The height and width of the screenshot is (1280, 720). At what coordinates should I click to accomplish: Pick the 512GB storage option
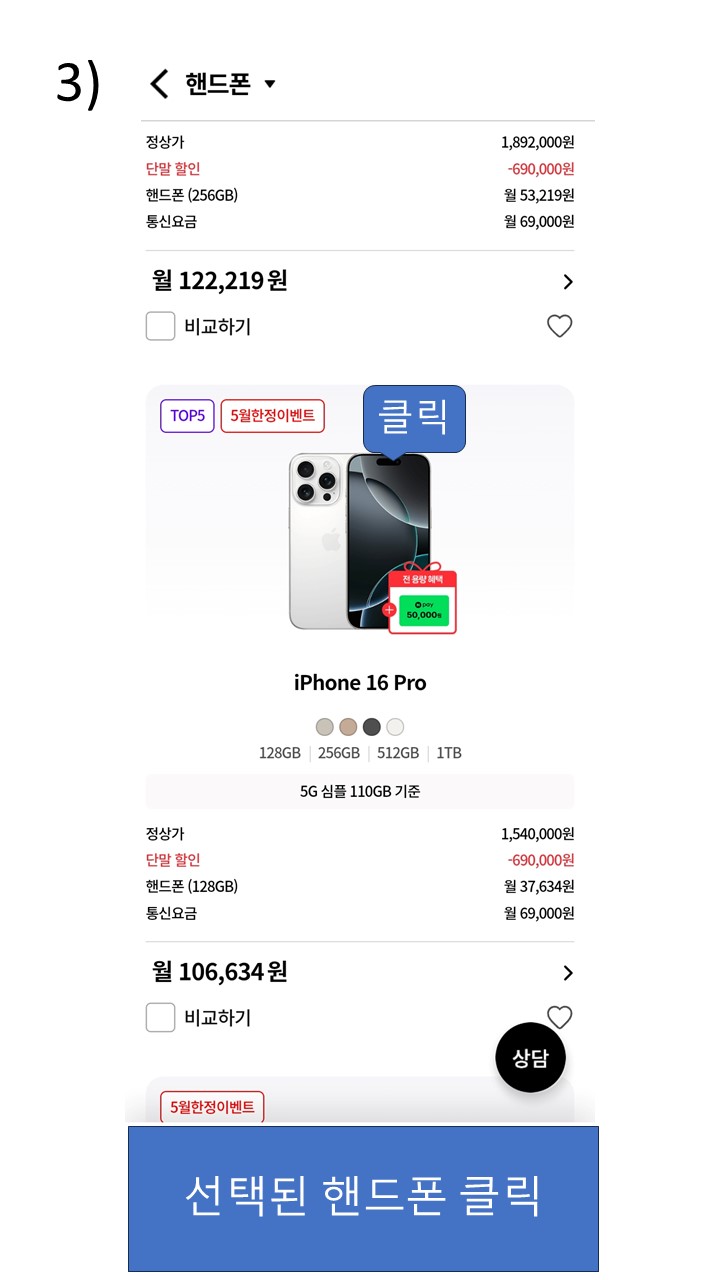coord(397,753)
